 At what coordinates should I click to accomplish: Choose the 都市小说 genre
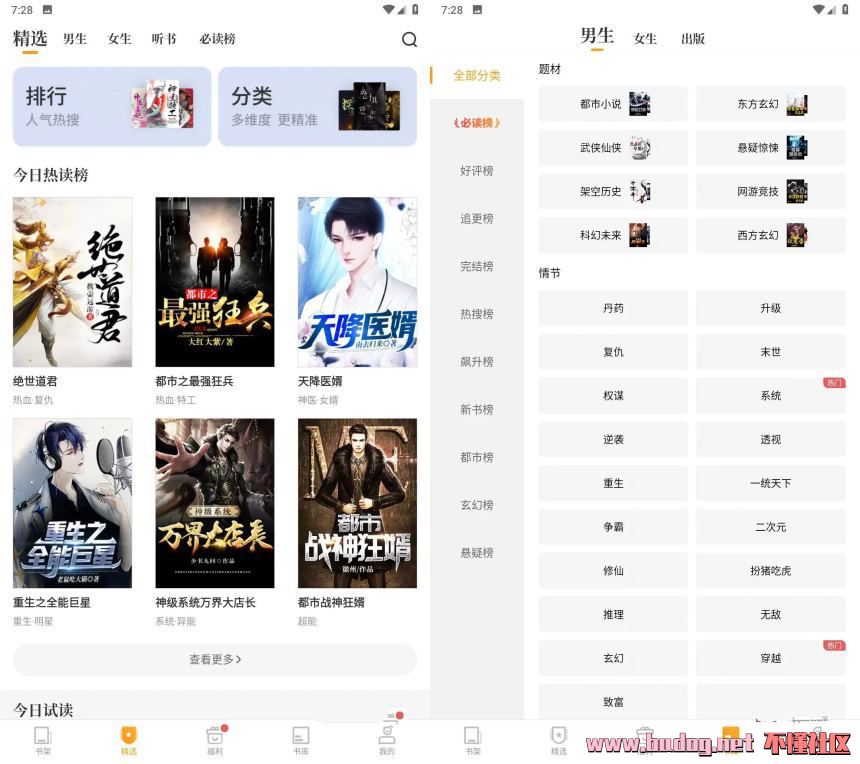(x=613, y=104)
